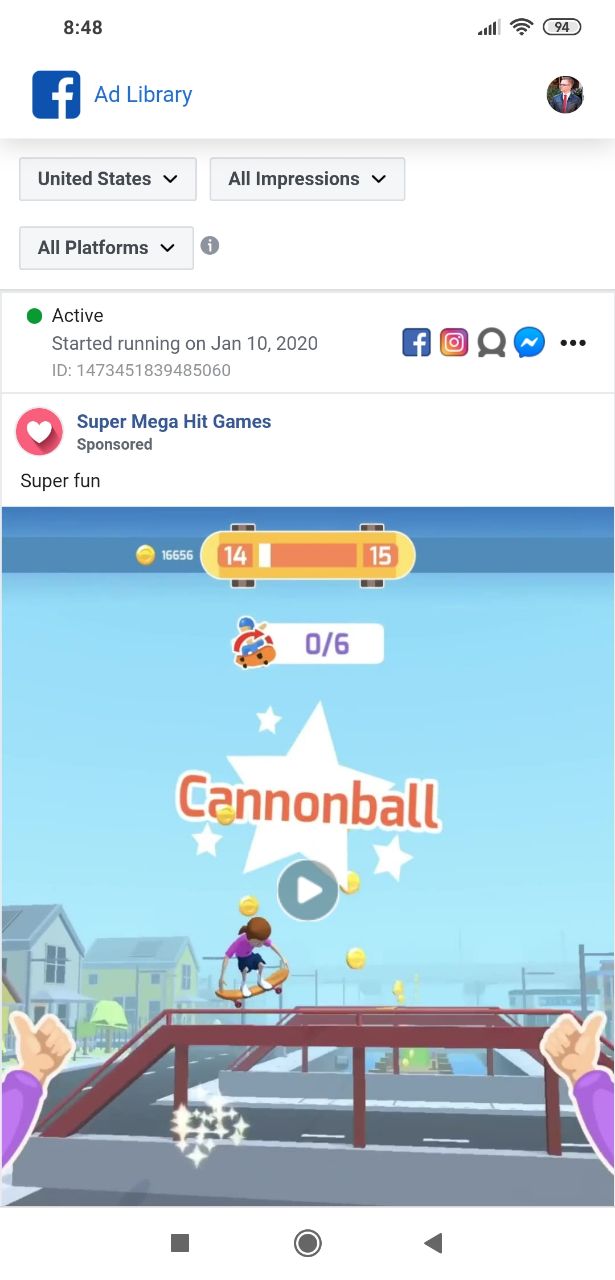This screenshot has width=615, height=1280.
Task: Play the Cannonball ad video
Action: tap(307, 890)
